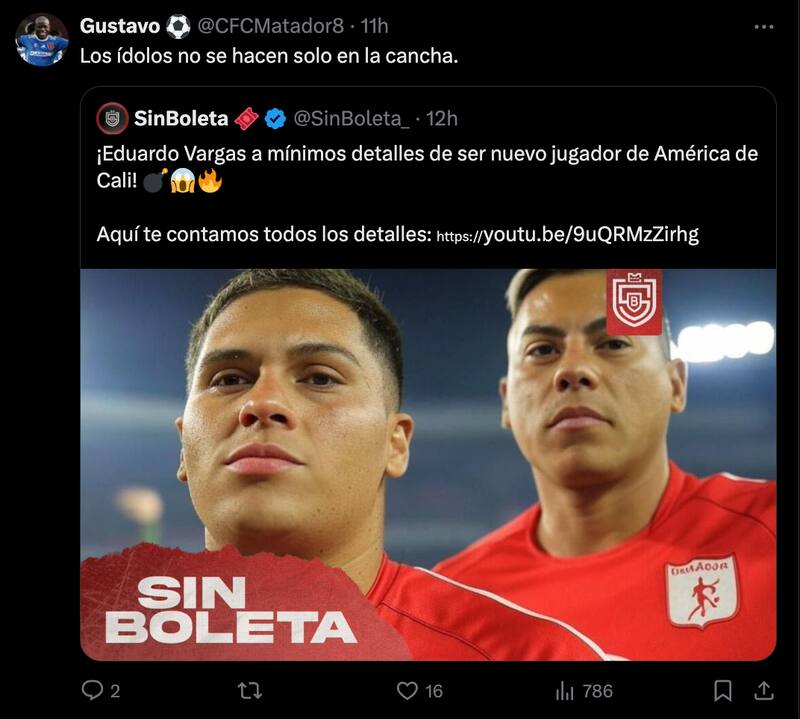This screenshot has height=719, width=800.
Task: Open the tweet's overflow menu
Action: pos(763,26)
